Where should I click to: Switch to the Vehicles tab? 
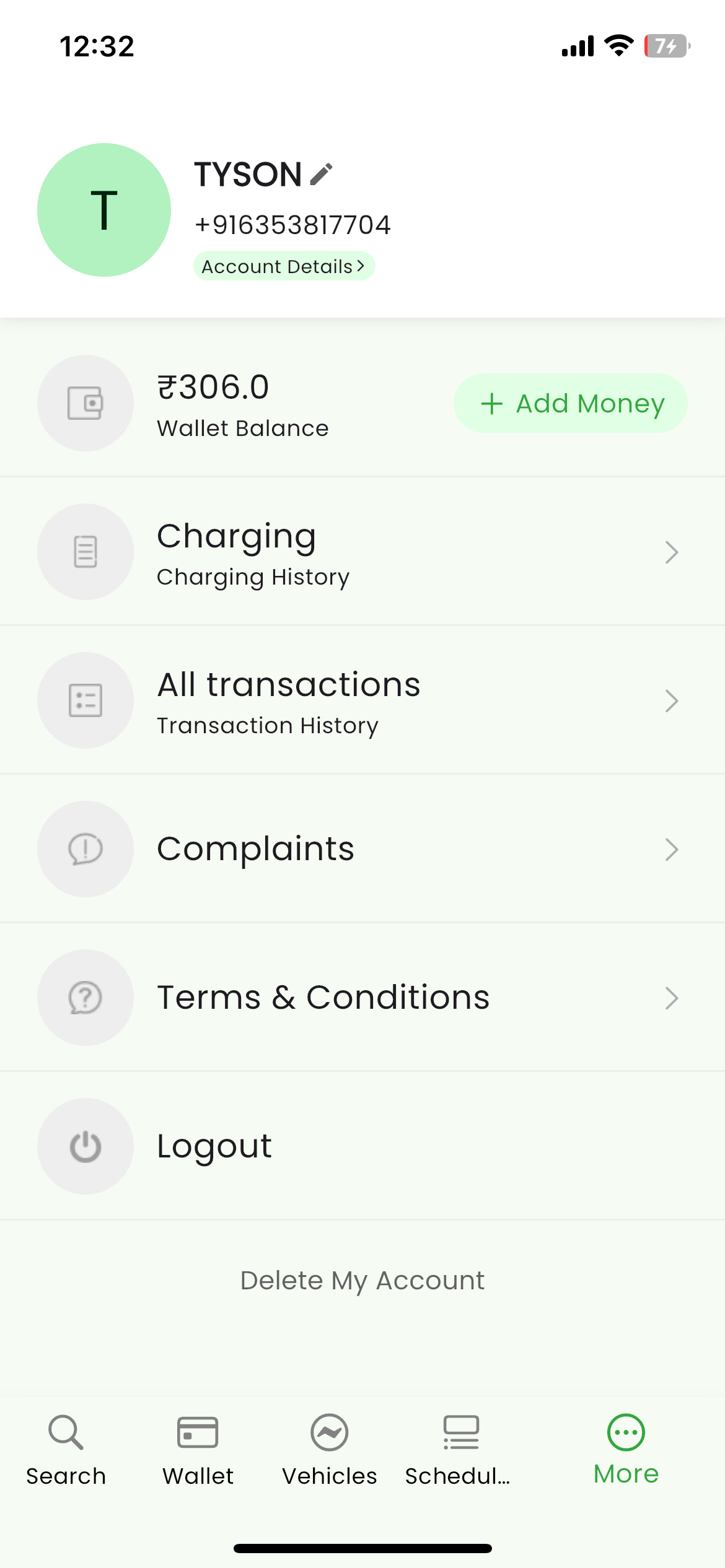click(x=330, y=1449)
